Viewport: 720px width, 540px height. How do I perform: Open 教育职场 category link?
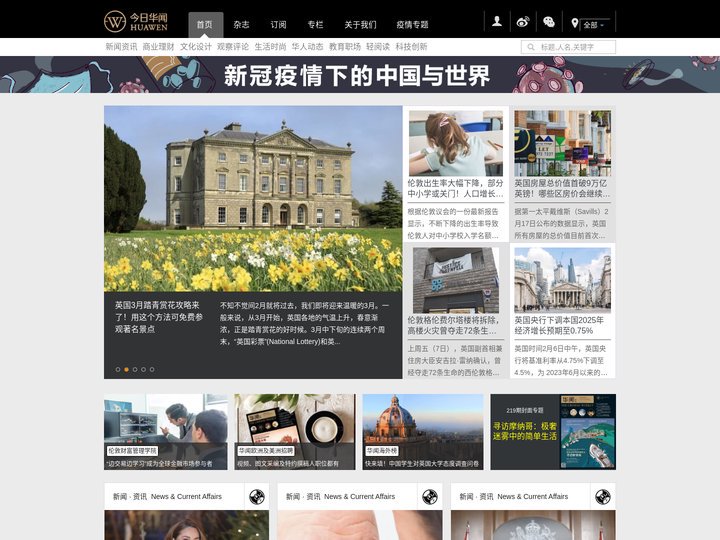pyautogui.click(x=344, y=47)
